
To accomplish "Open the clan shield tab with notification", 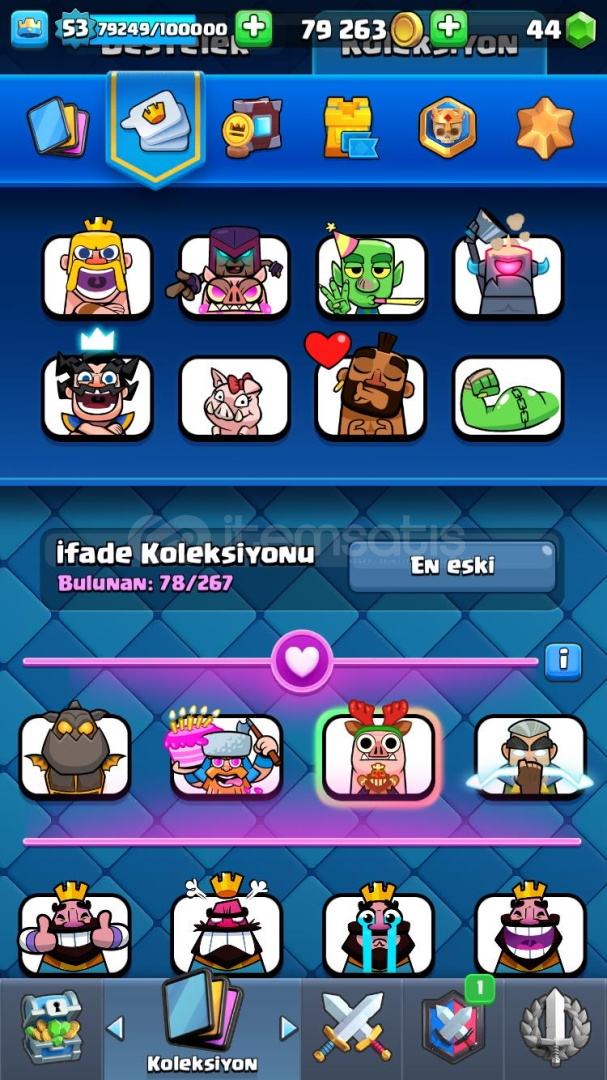I will [453, 1026].
